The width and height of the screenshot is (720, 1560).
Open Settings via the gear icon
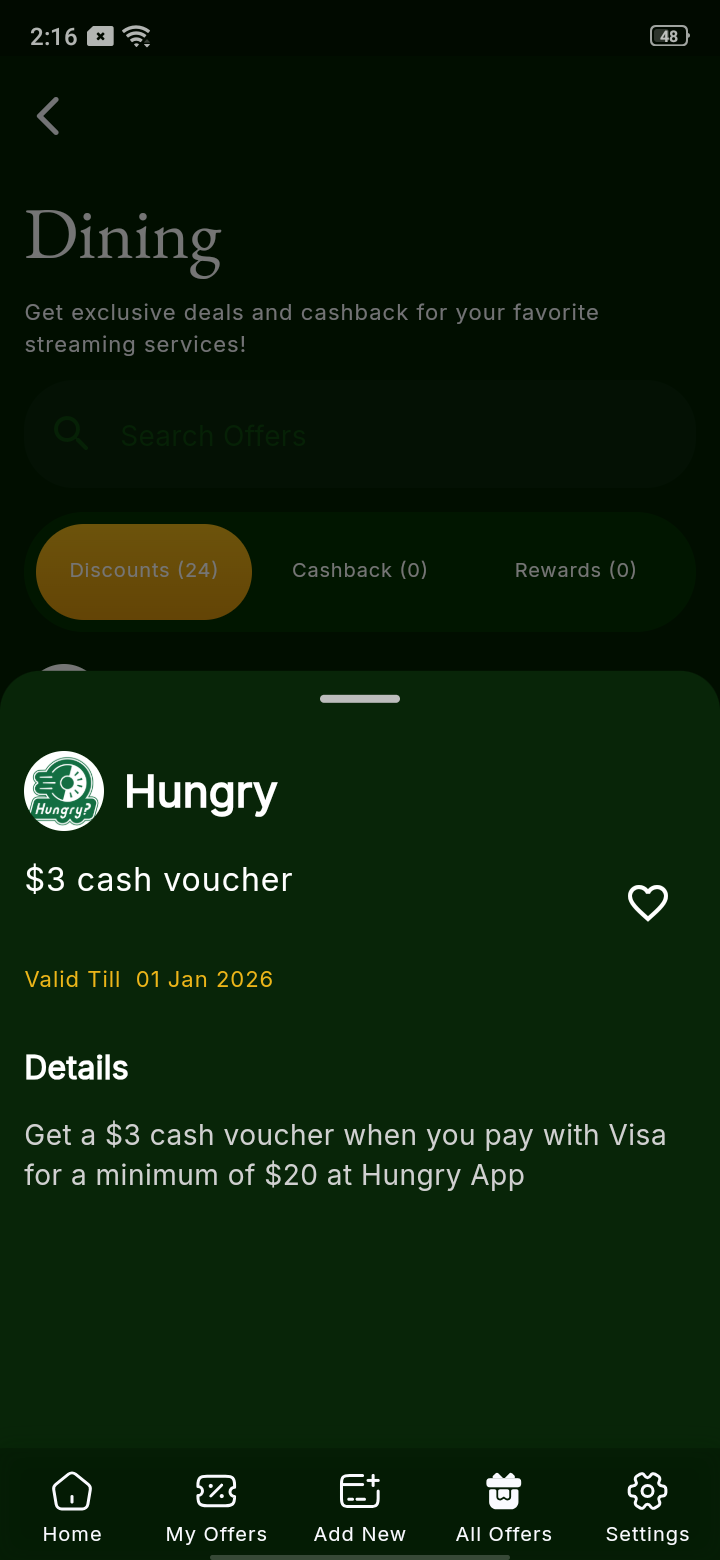coord(647,1490)
